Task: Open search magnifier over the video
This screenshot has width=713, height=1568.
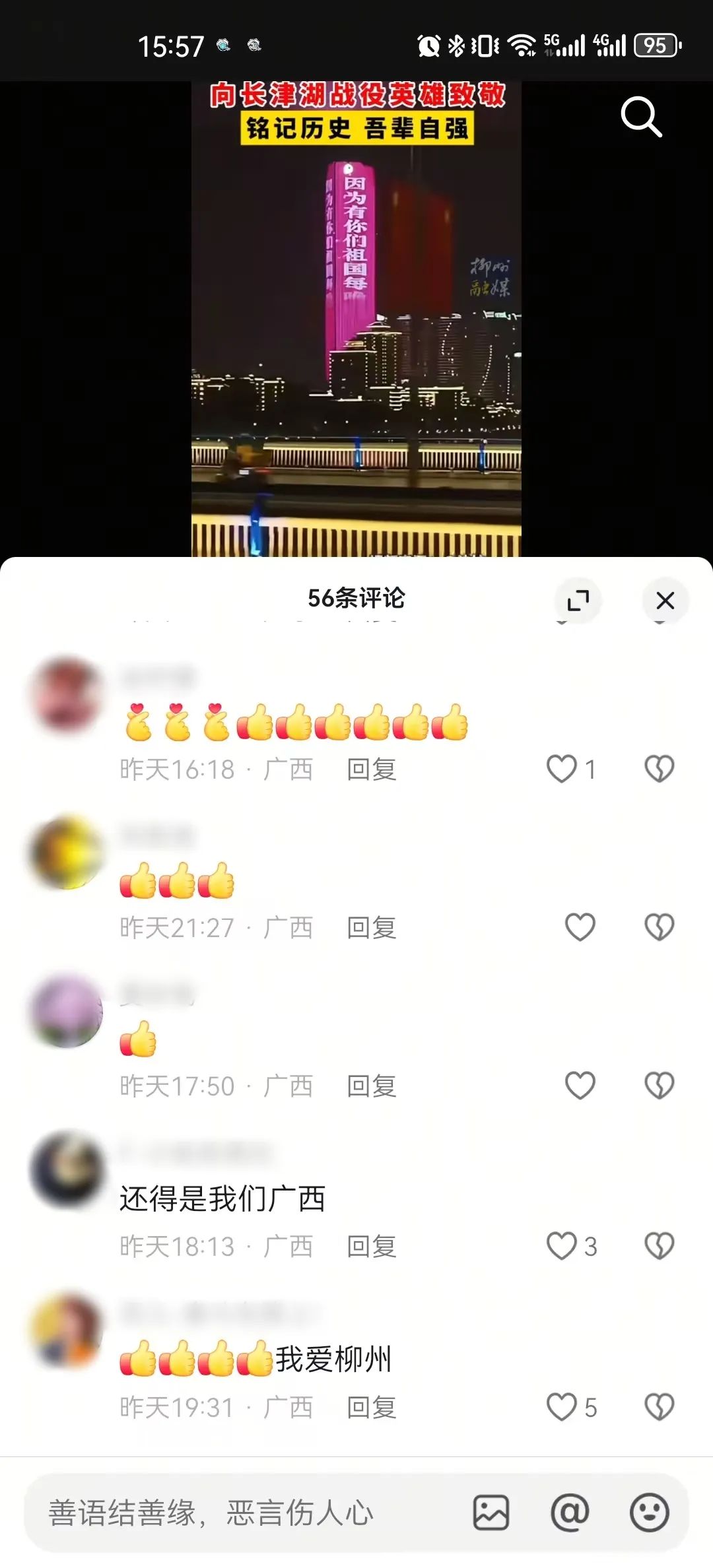Action: pos(640,117)
